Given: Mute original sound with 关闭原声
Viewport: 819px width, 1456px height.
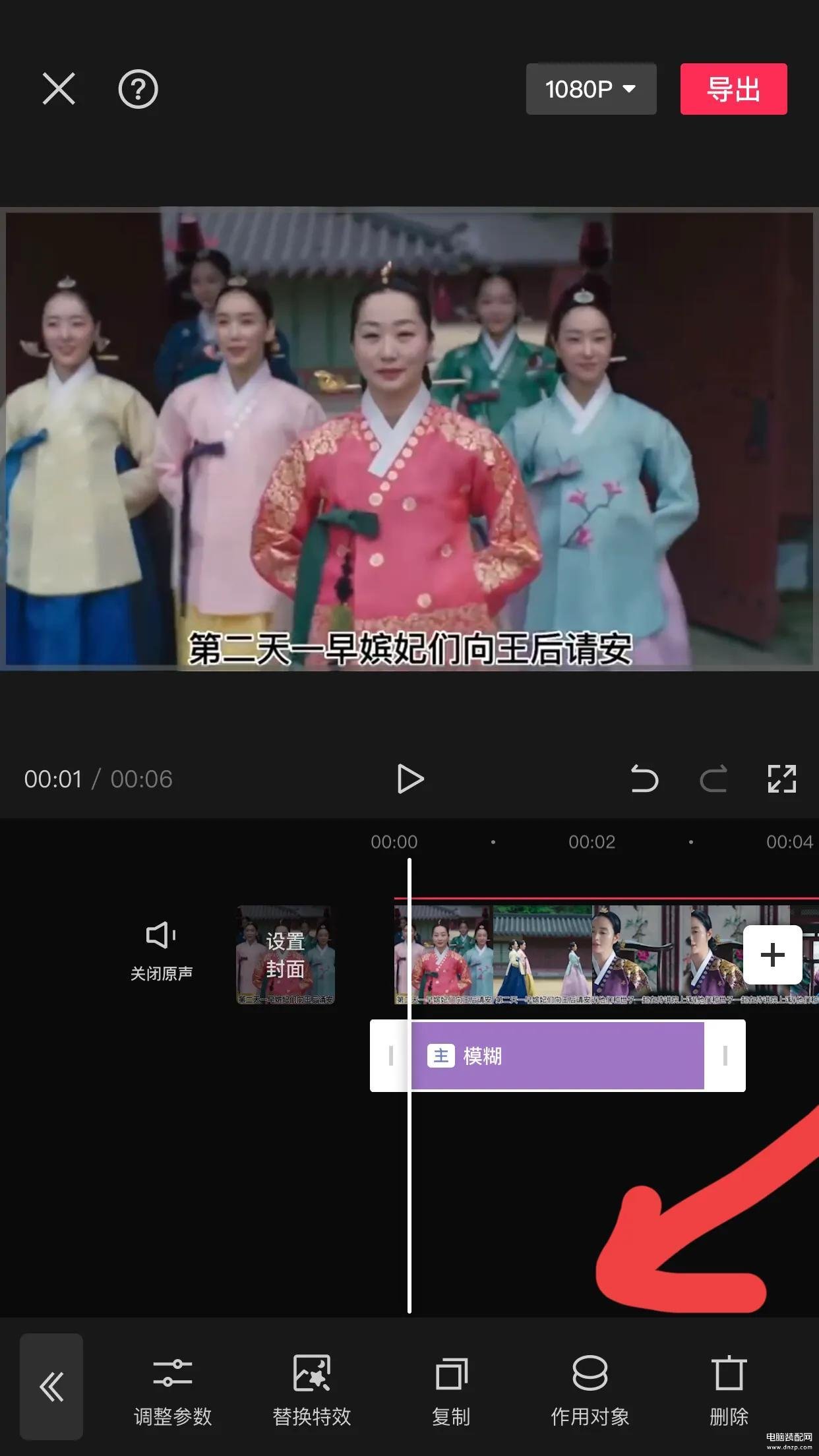Looking at the screenshot, I should point(161,951).
